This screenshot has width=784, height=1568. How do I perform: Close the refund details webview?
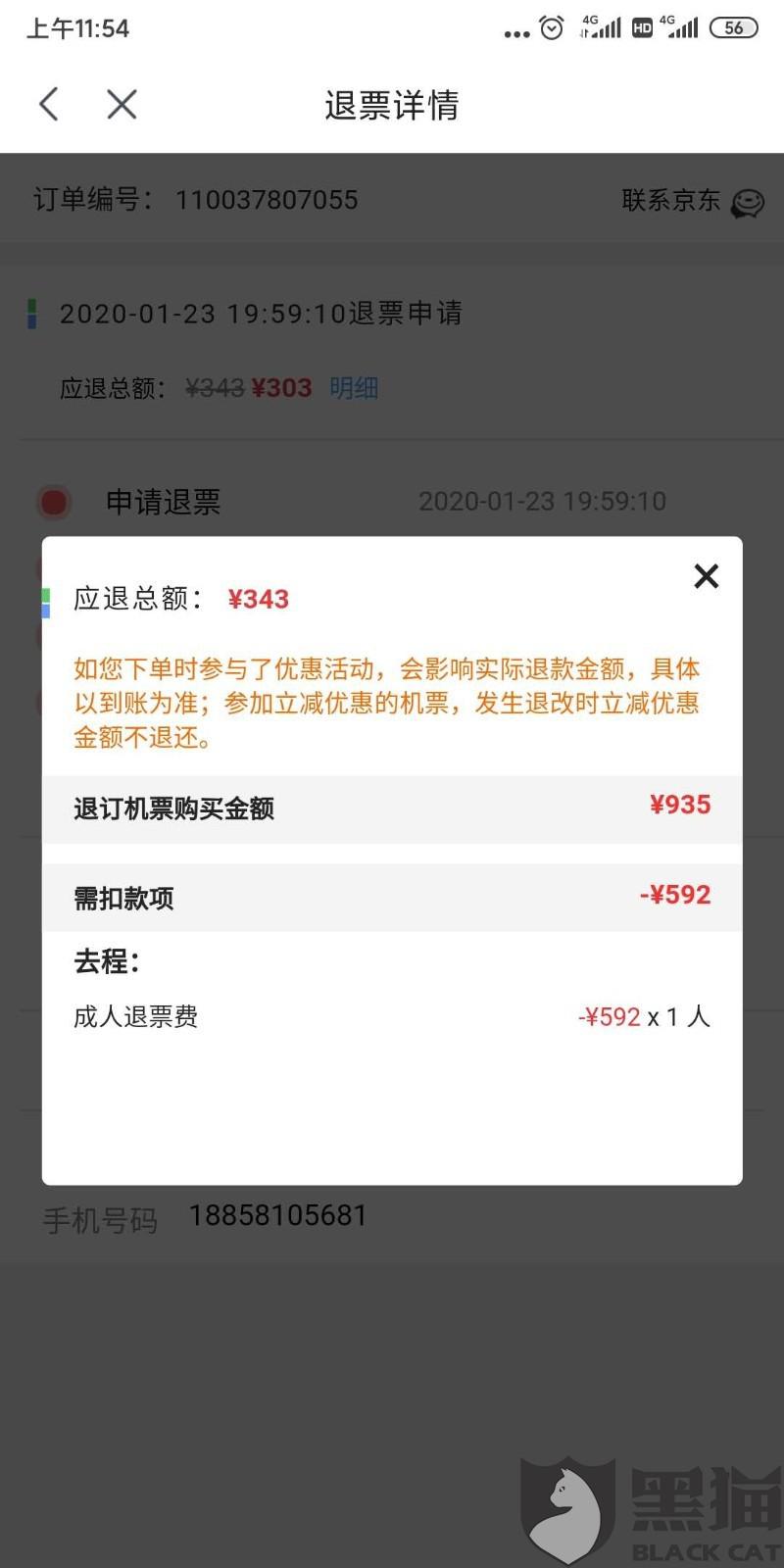(x=122, y=104)
